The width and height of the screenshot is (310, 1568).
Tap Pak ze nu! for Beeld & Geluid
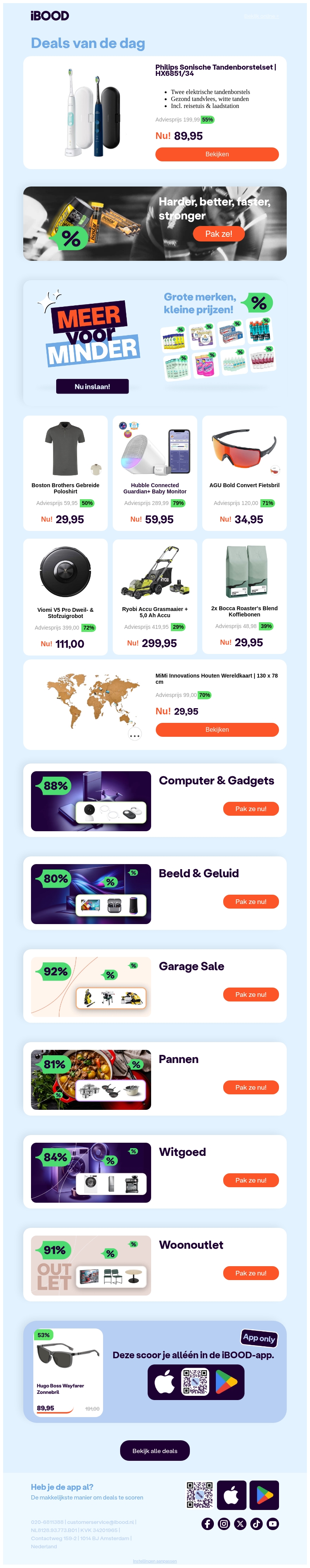[x=250, y=902]
